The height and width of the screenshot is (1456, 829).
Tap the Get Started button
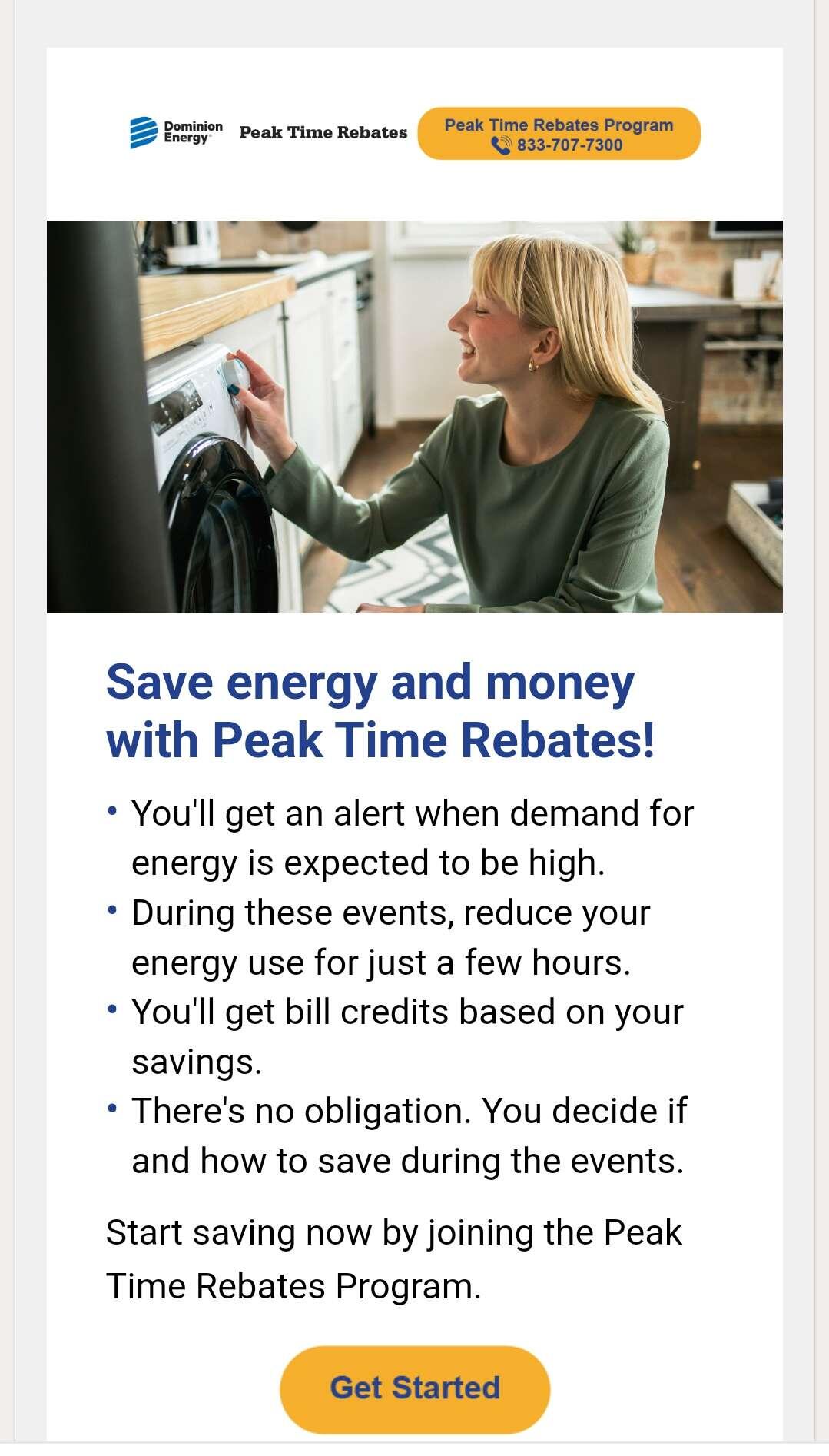415,1388
